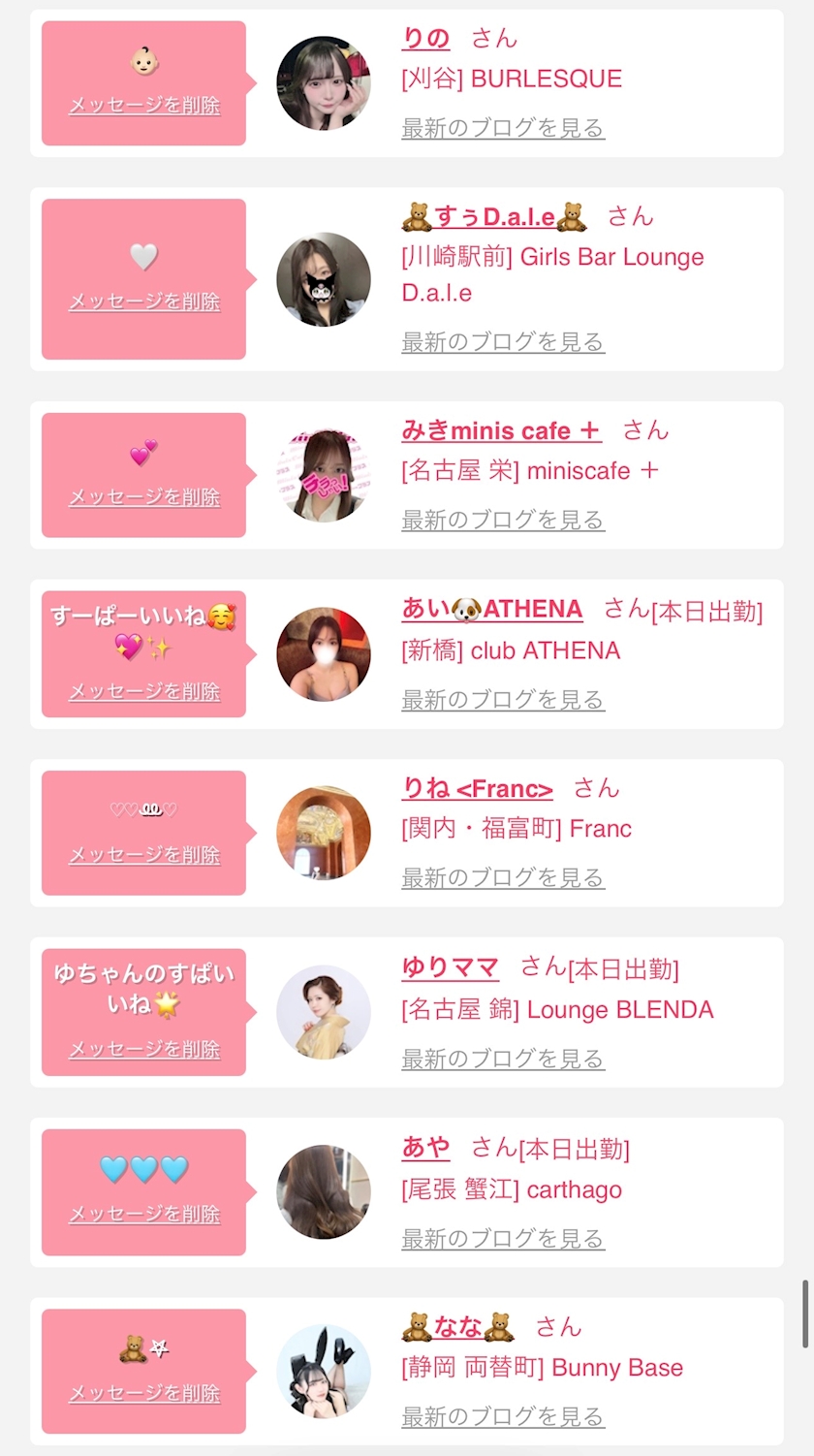The height and width of the screenshot is (1456, 814).
Task: Open すぅD.a.l.e profile link
Action: tap(494, 216)
